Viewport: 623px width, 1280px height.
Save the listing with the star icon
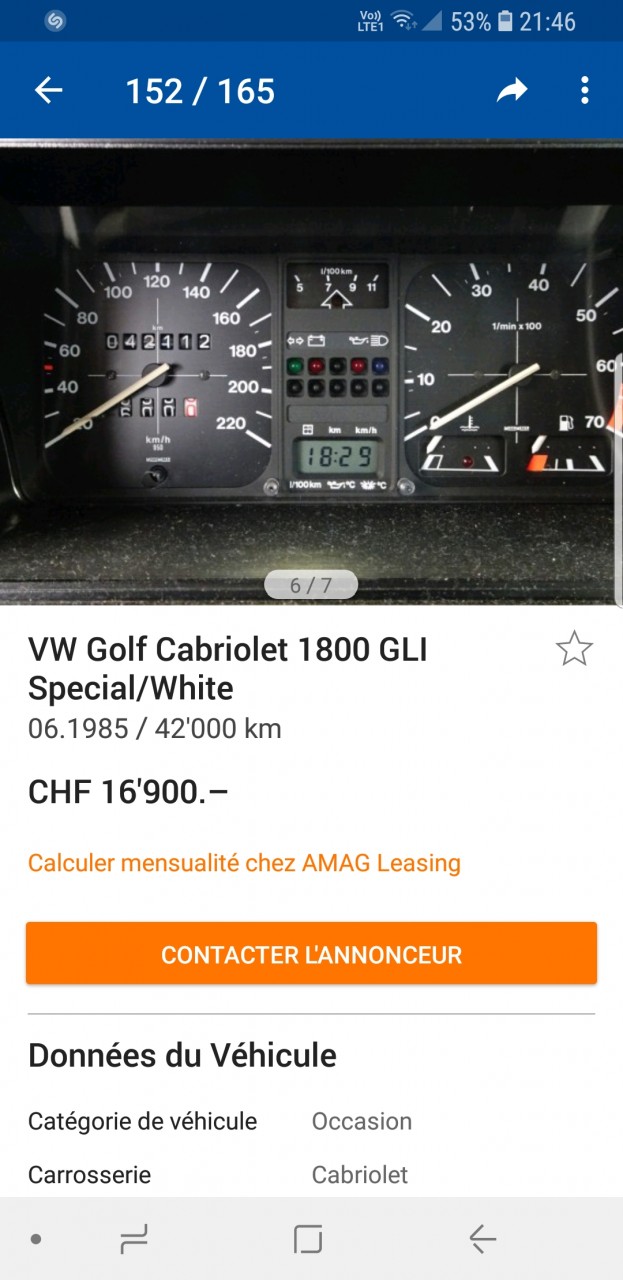pyautogui.click(x=574, y=649)
